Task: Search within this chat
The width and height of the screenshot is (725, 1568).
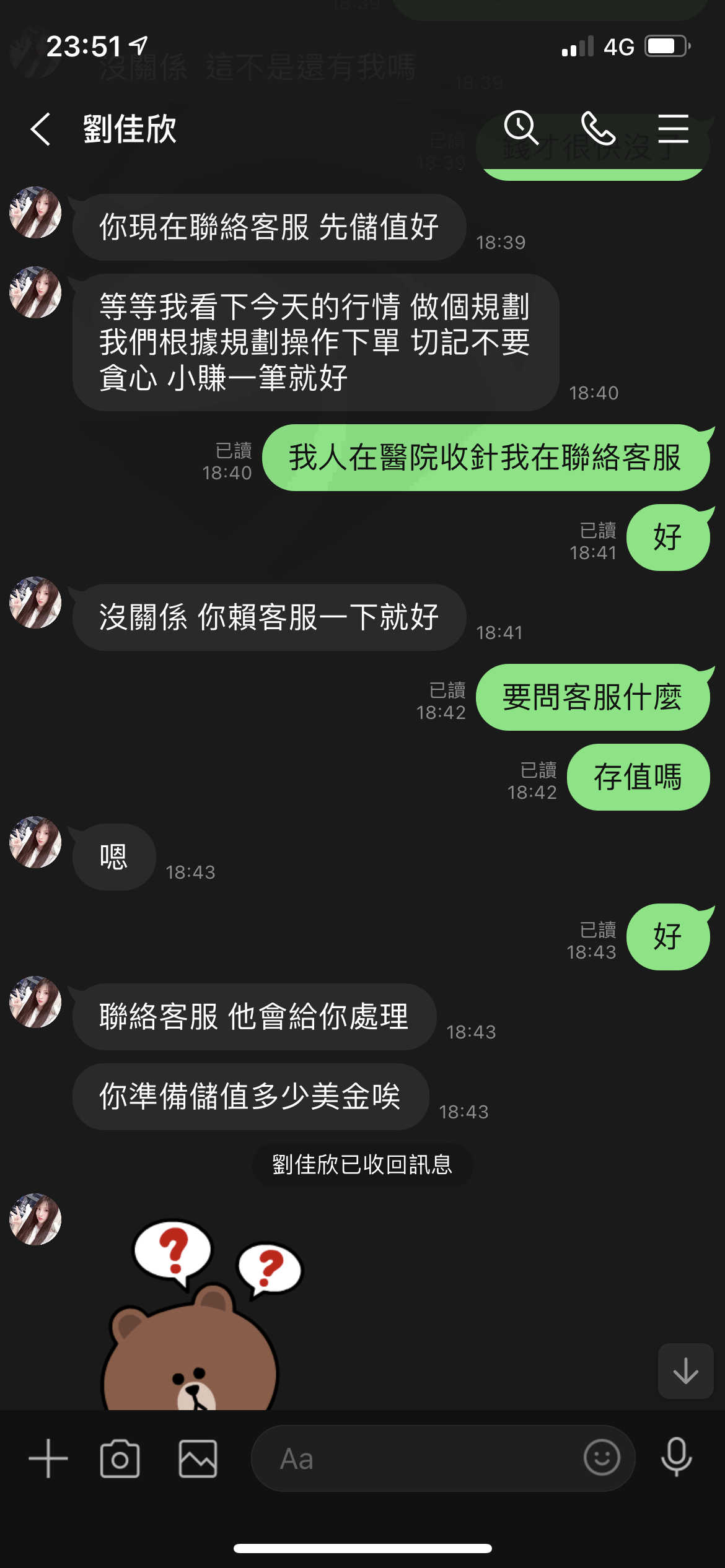Action: [521, 128]
